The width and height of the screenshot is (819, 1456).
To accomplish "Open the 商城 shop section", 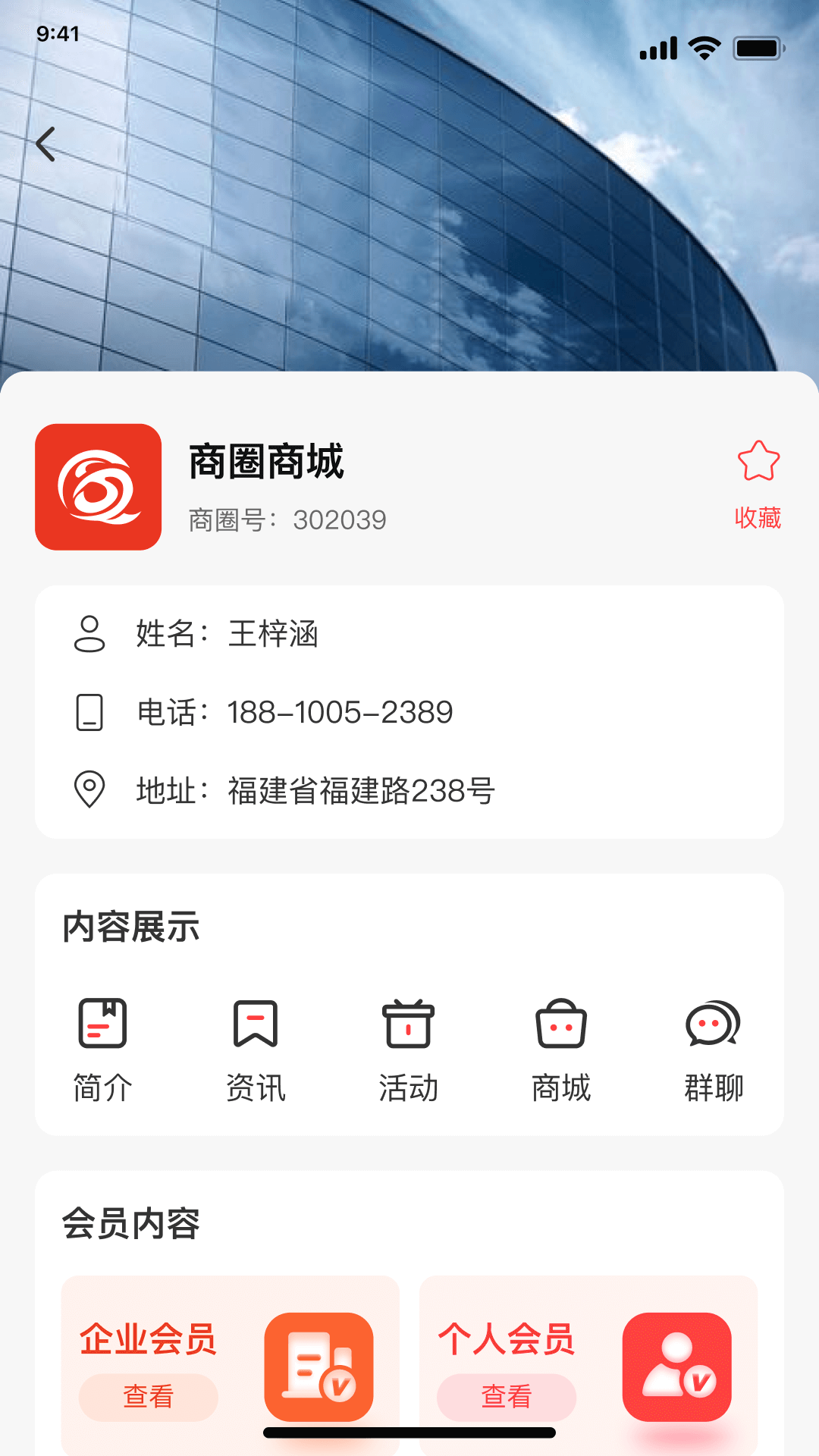I will point(561,1050).
